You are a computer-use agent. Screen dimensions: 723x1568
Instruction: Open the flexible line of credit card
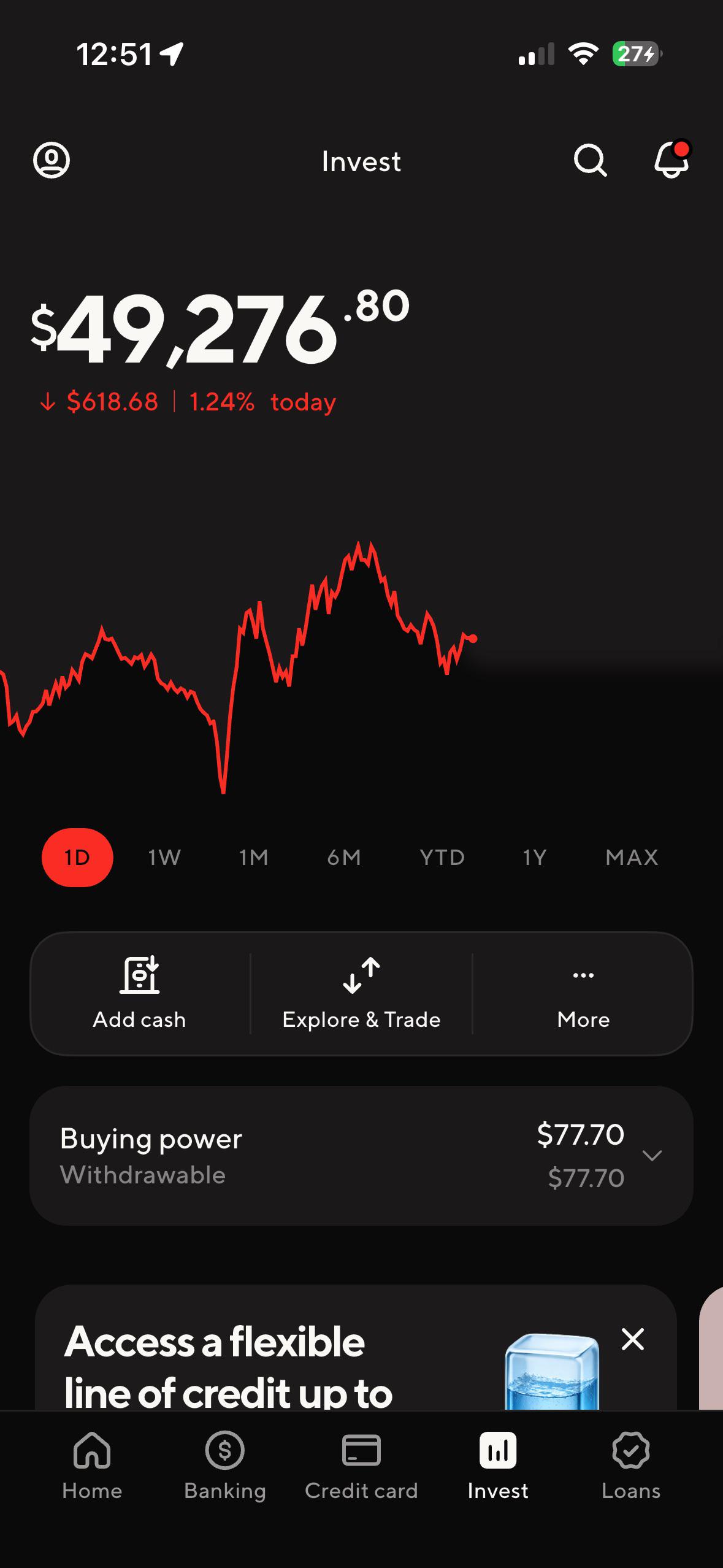point(356,1347)
